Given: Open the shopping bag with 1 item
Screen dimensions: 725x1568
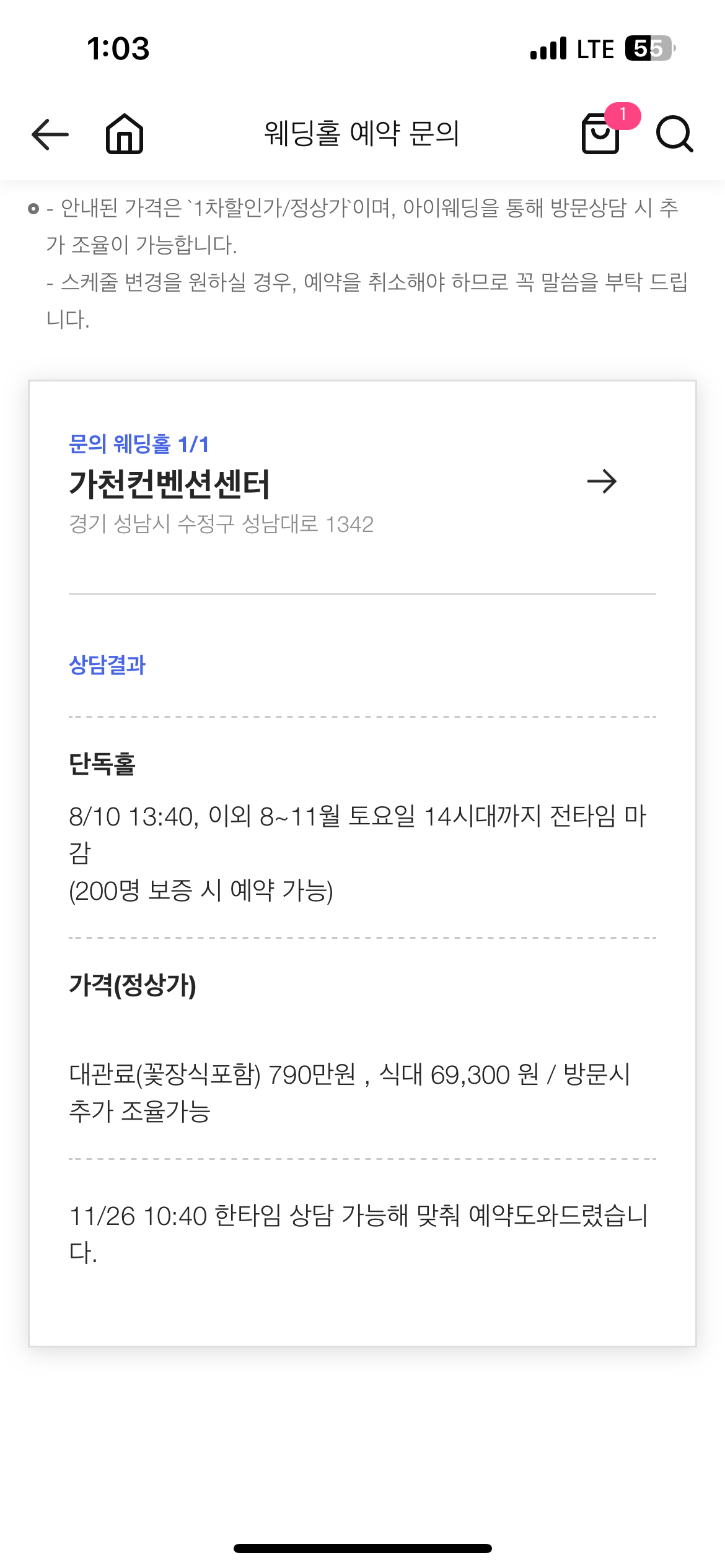Looking at the screenshot, I should tap(600, 133).
